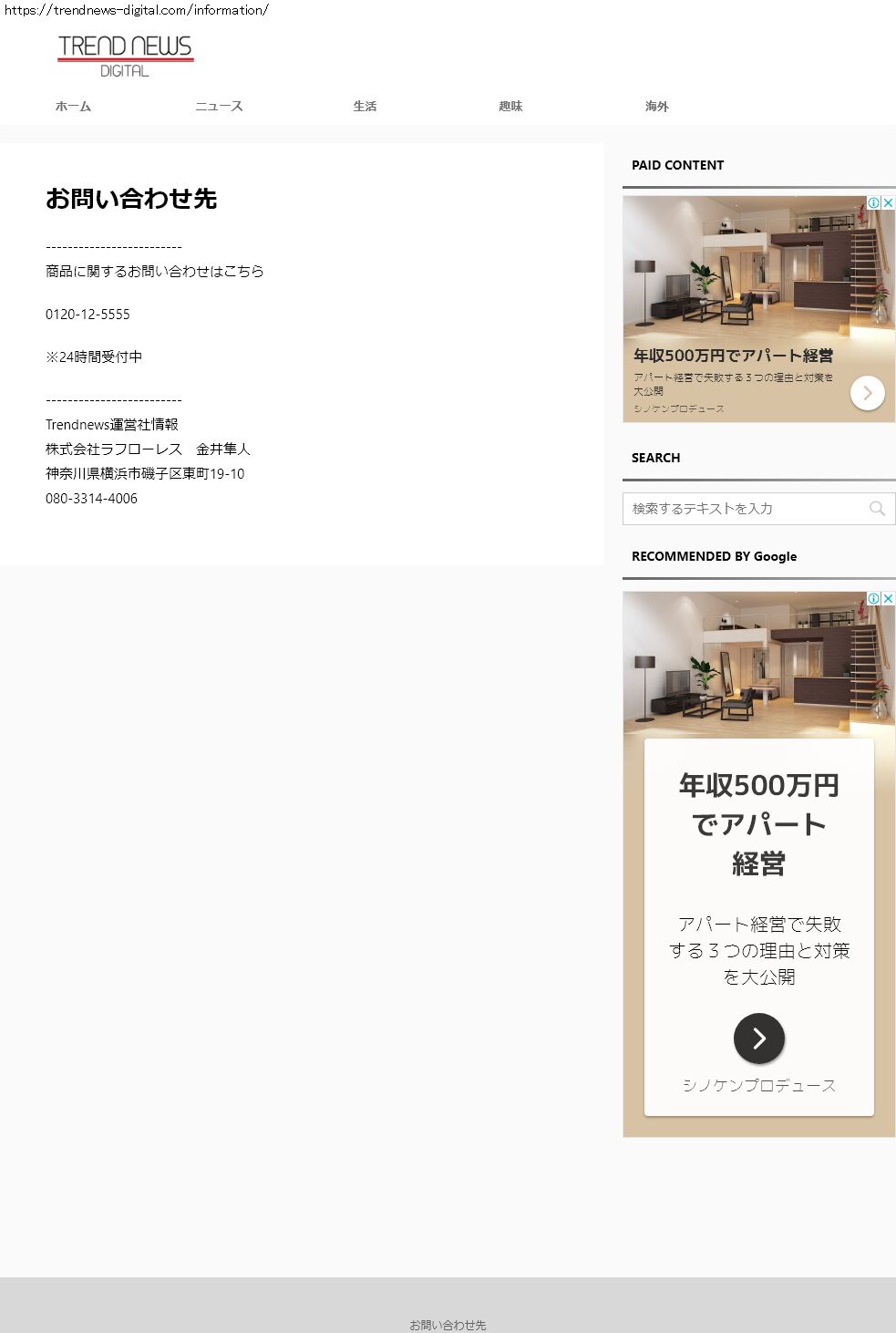Open the ホーム navigation link
The width and height of the screenshot is (896, 1333).
coord(73,107)
